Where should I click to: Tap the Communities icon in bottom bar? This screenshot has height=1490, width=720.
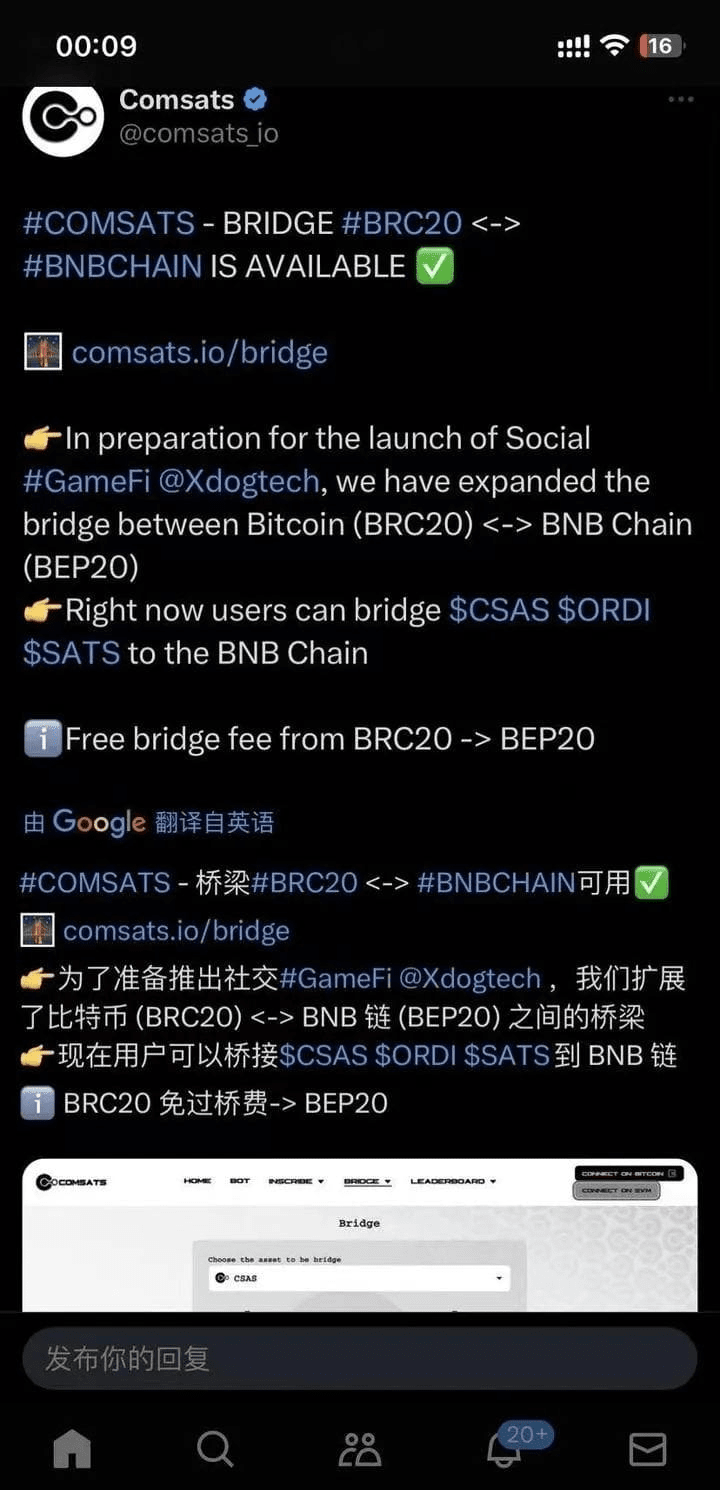(359, 1447)
